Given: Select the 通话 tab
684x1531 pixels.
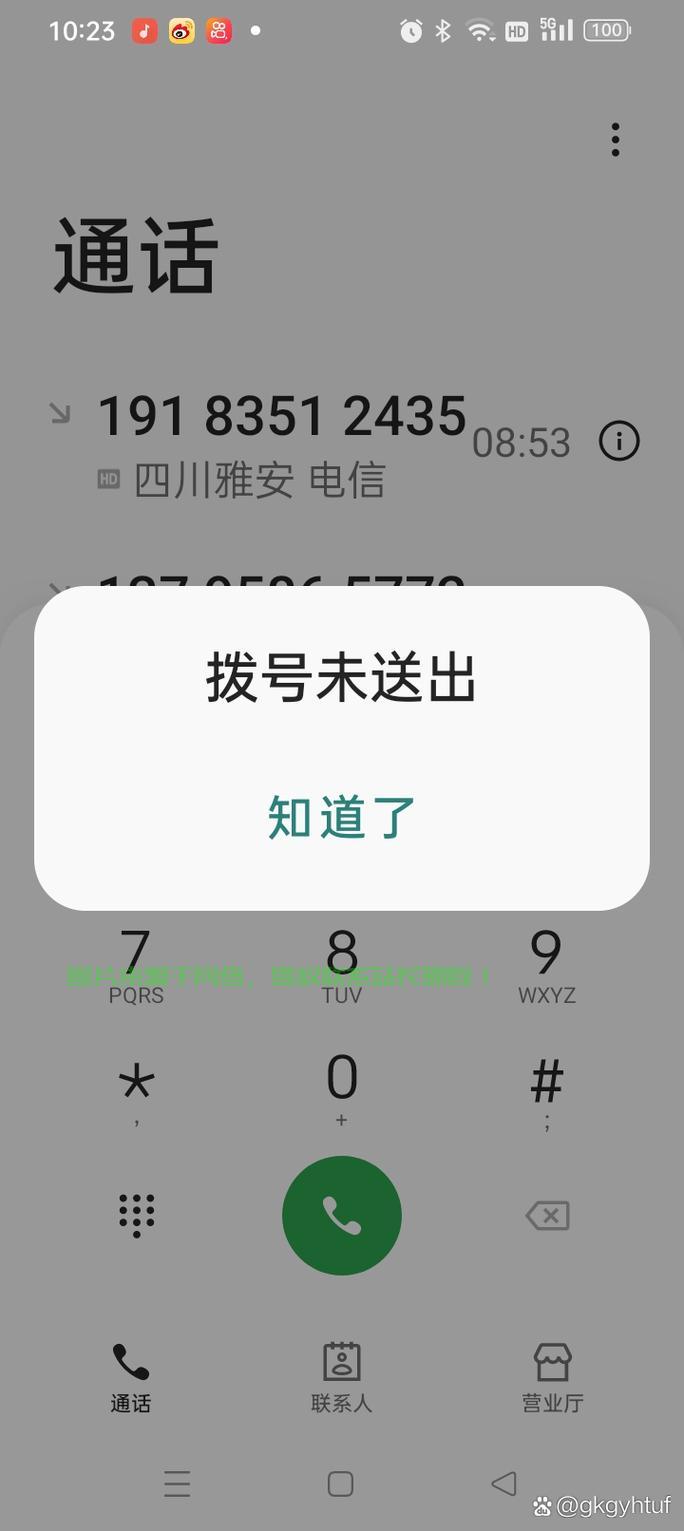Looking at the screenshot, I should point(131,1377).
